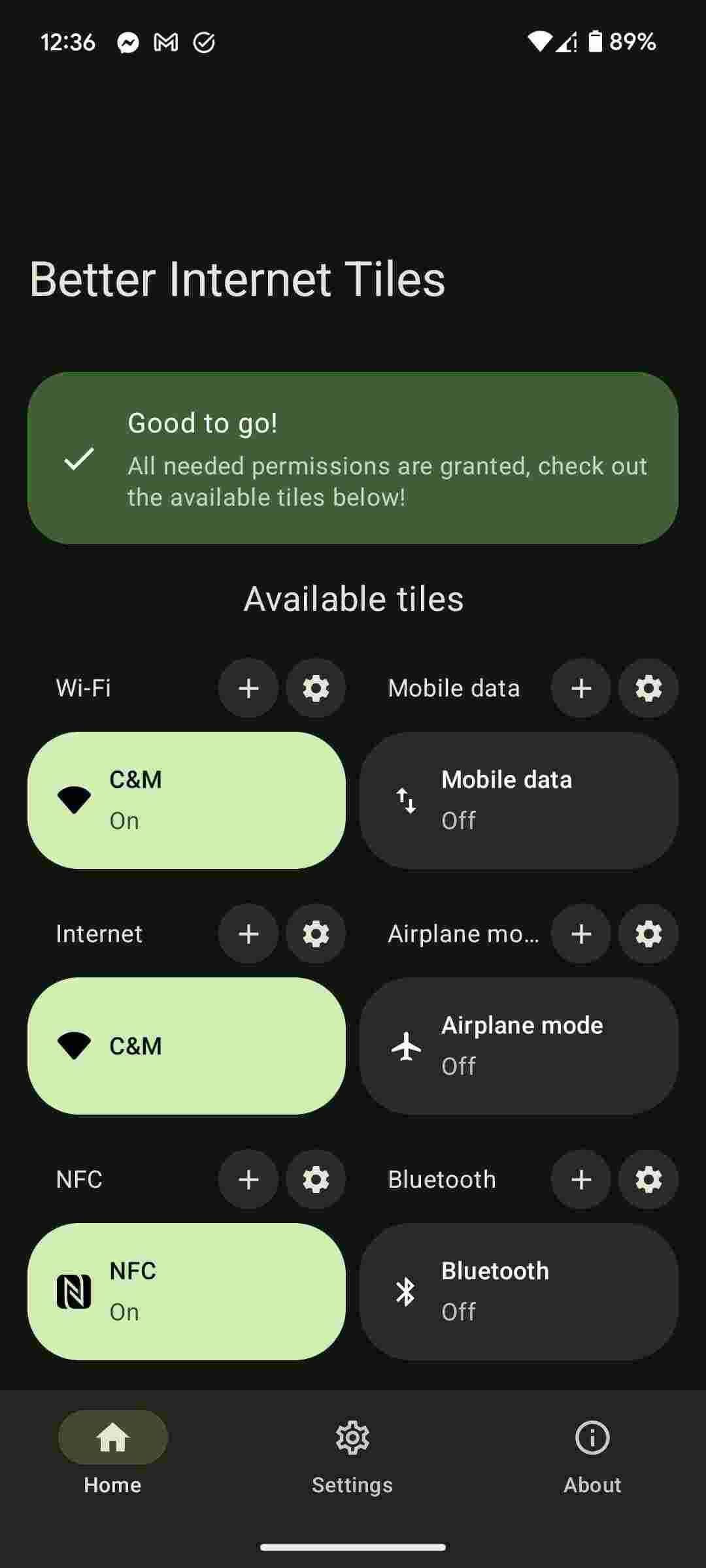Open NFC tile settings gear
The height and width of the screenshot is (1568, 706).
click(316, 1179)
